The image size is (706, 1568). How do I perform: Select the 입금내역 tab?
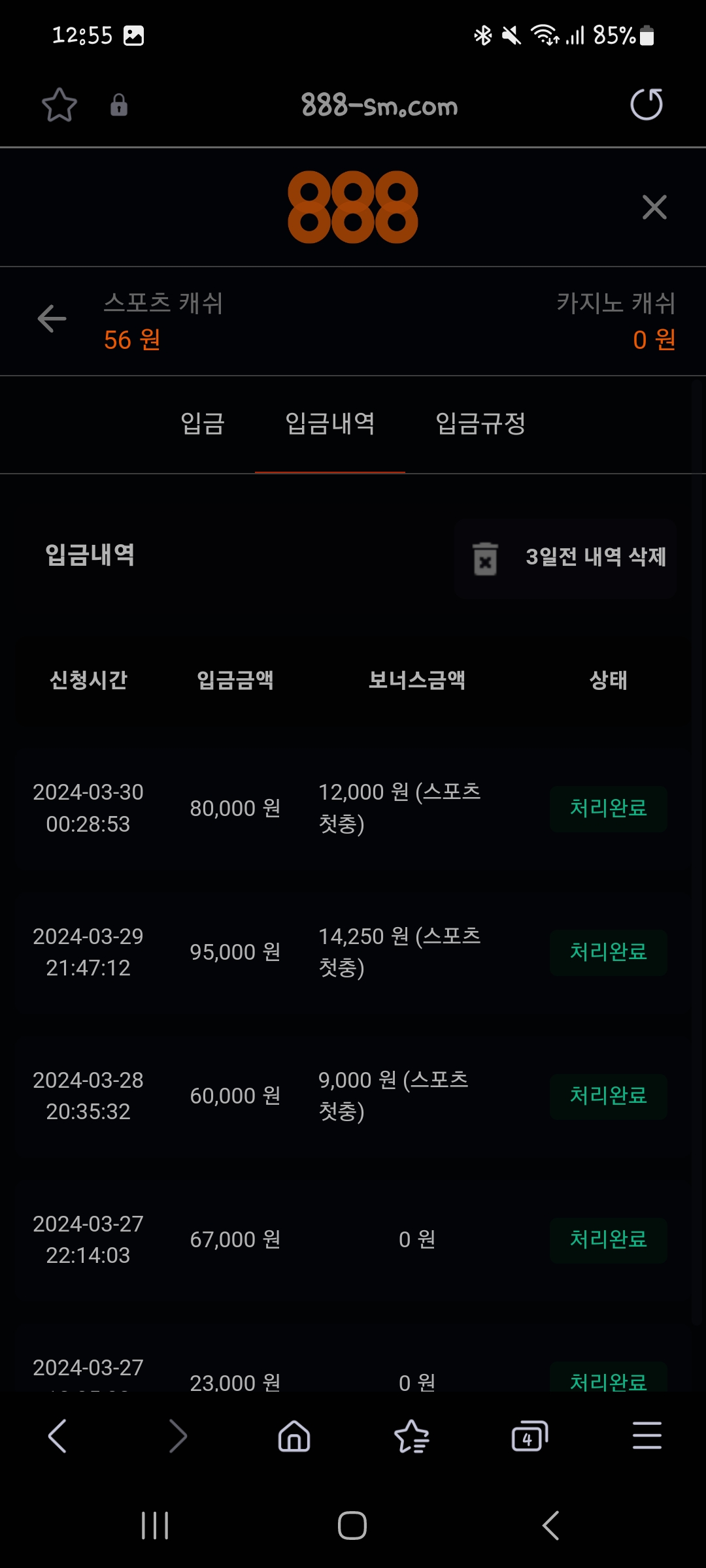tap(330, 423)
